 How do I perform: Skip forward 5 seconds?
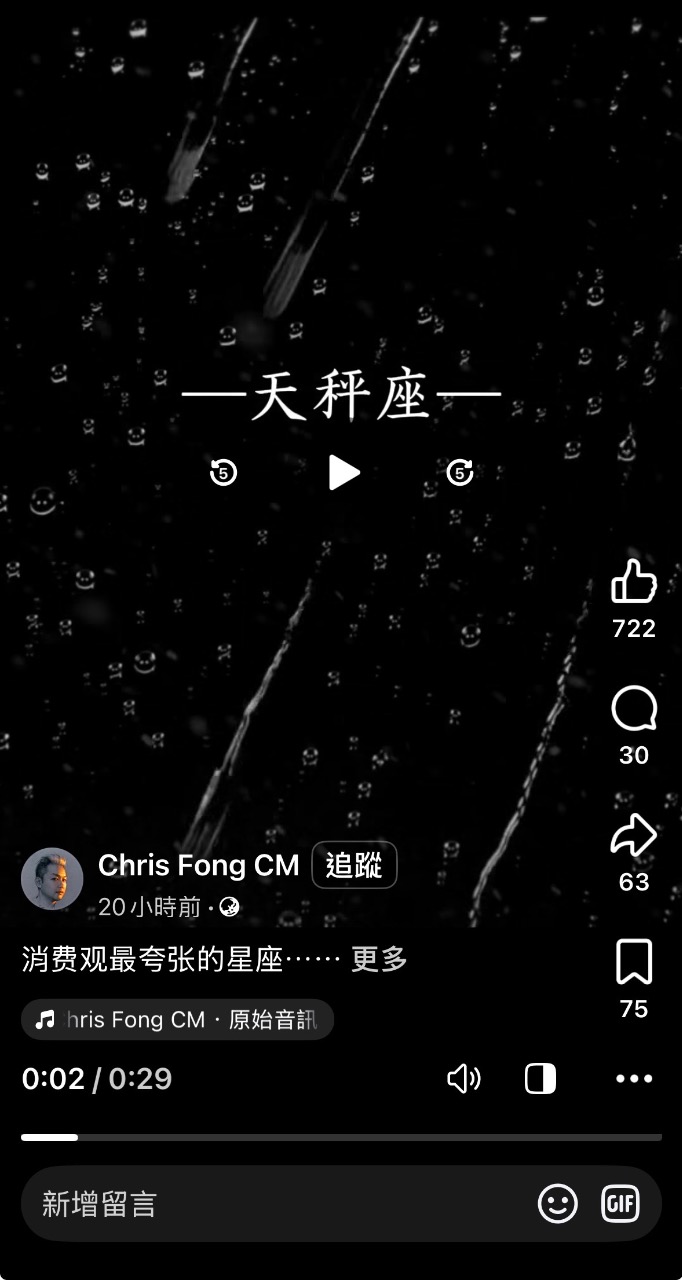460,472
